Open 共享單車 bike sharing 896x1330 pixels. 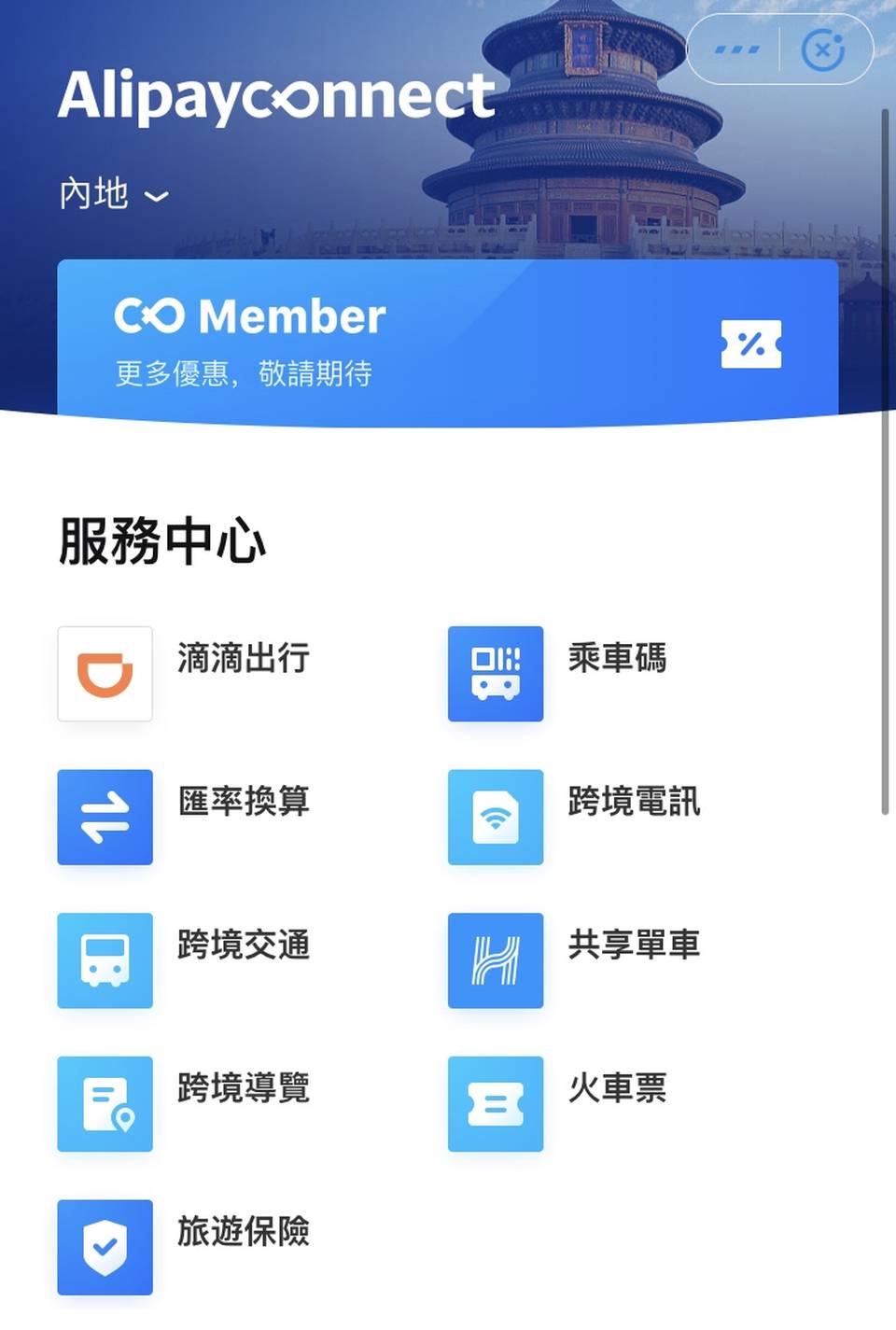pyautogui.click(x=496, y=960)
